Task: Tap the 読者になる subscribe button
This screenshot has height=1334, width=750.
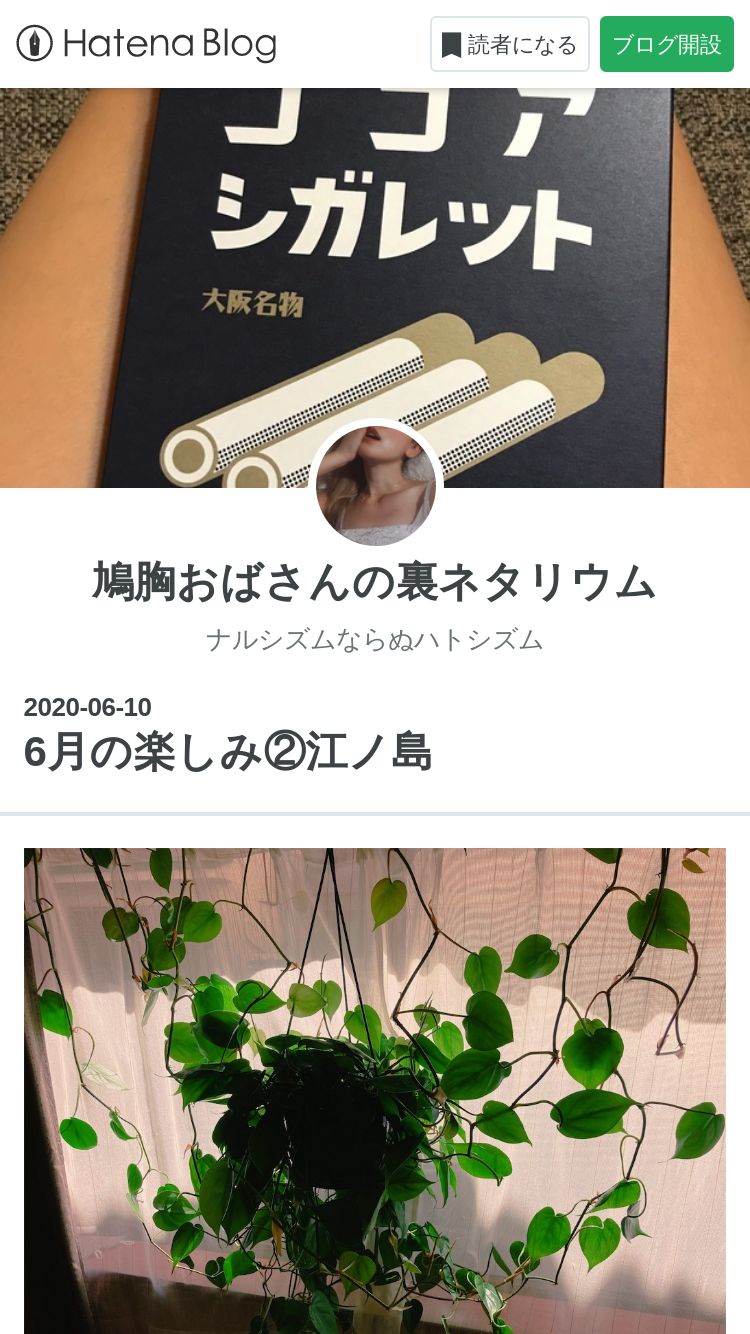Action: (510, 44)
